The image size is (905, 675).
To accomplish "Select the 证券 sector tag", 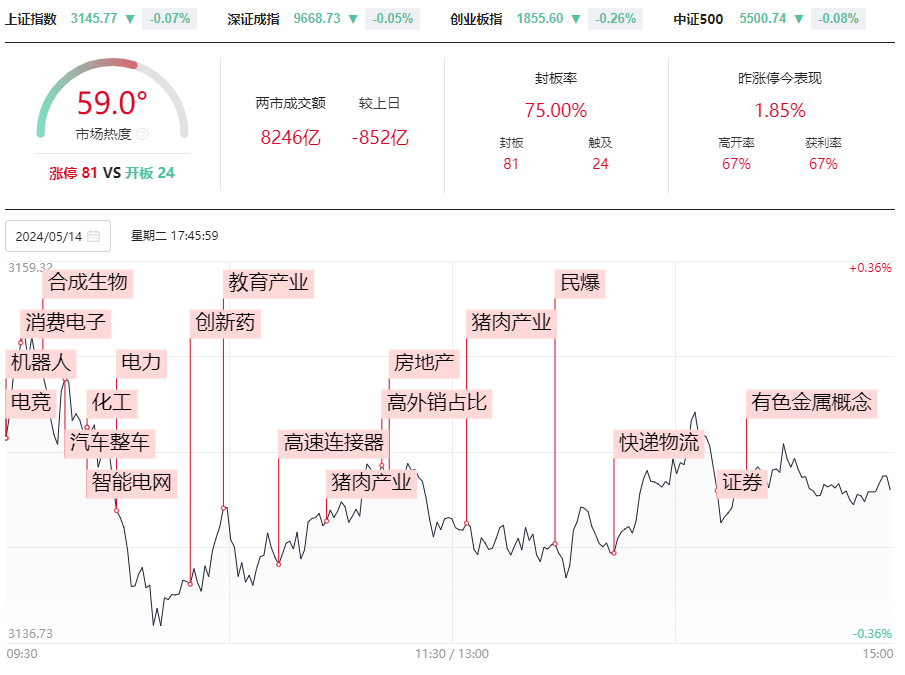I will pos(742,483).
